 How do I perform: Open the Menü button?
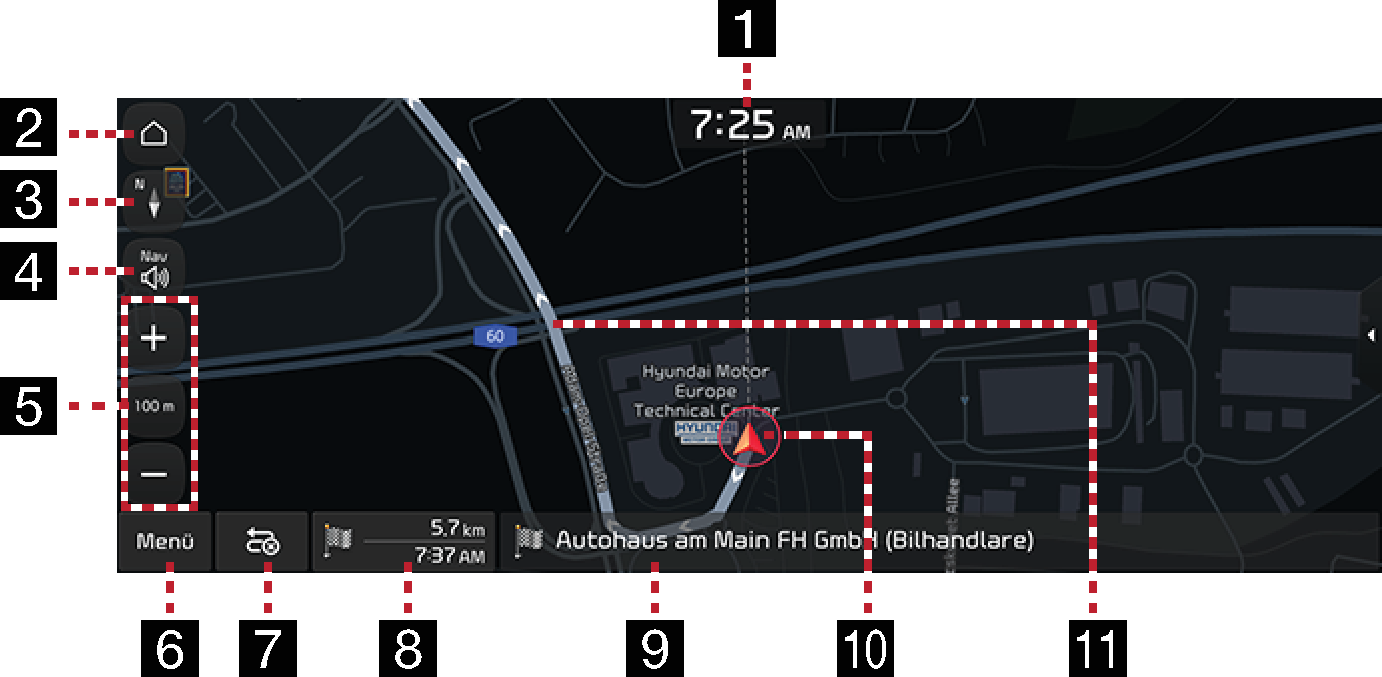point(165,543)
